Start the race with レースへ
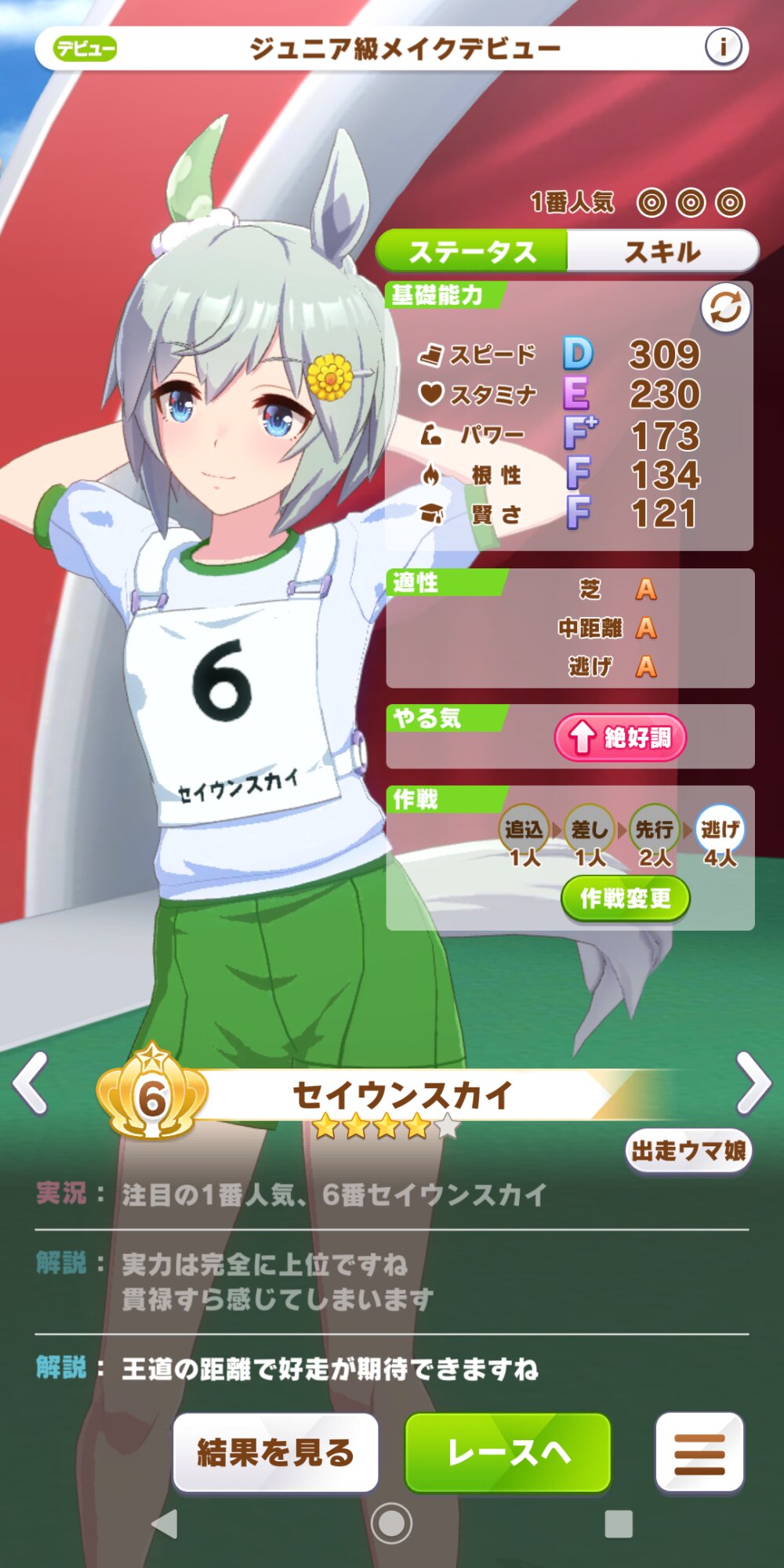The height and width of the screenshot is (1568, 784). (508, 1453)
